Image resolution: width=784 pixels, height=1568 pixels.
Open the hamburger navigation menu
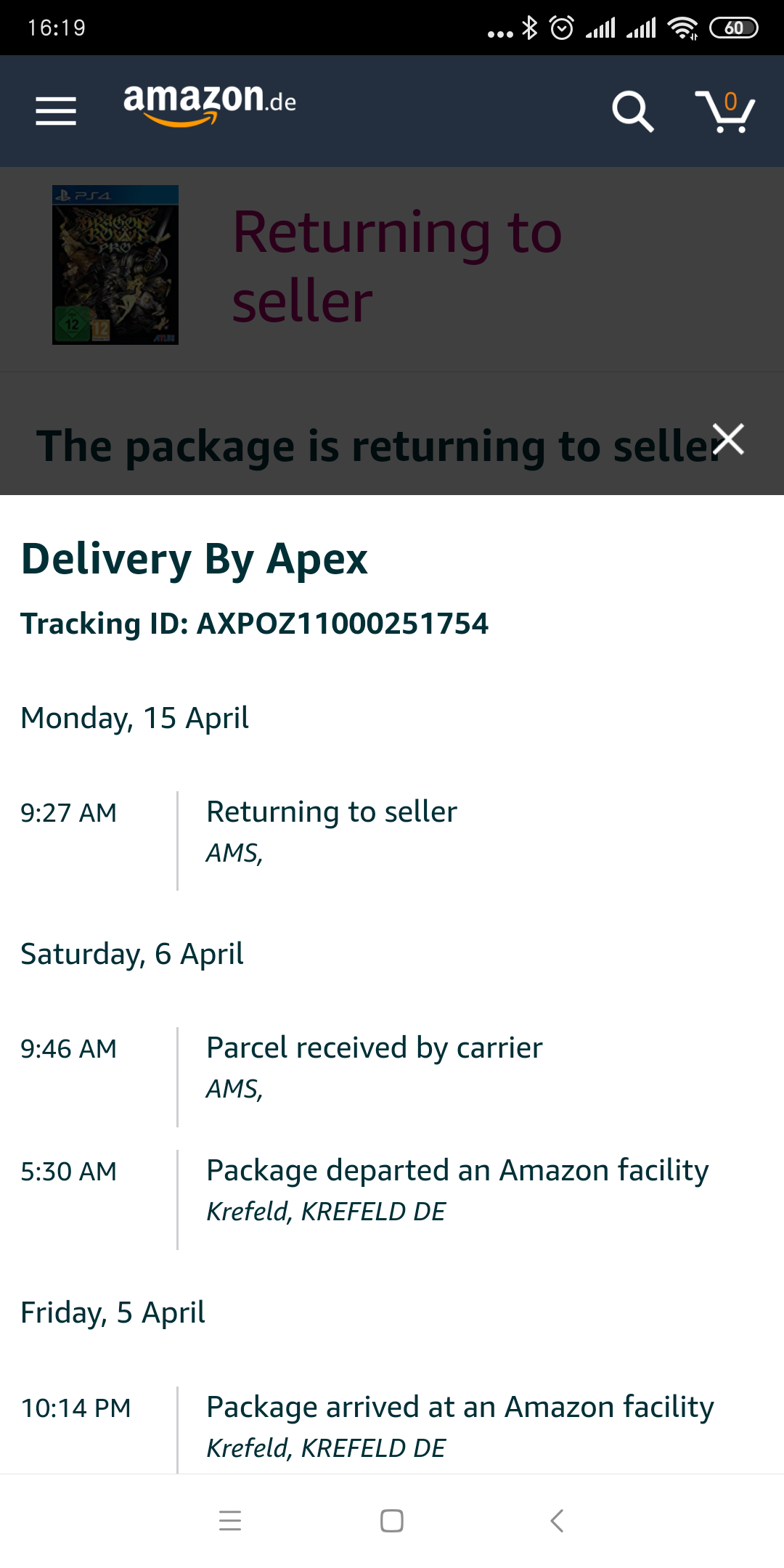[x=56, y=111]
